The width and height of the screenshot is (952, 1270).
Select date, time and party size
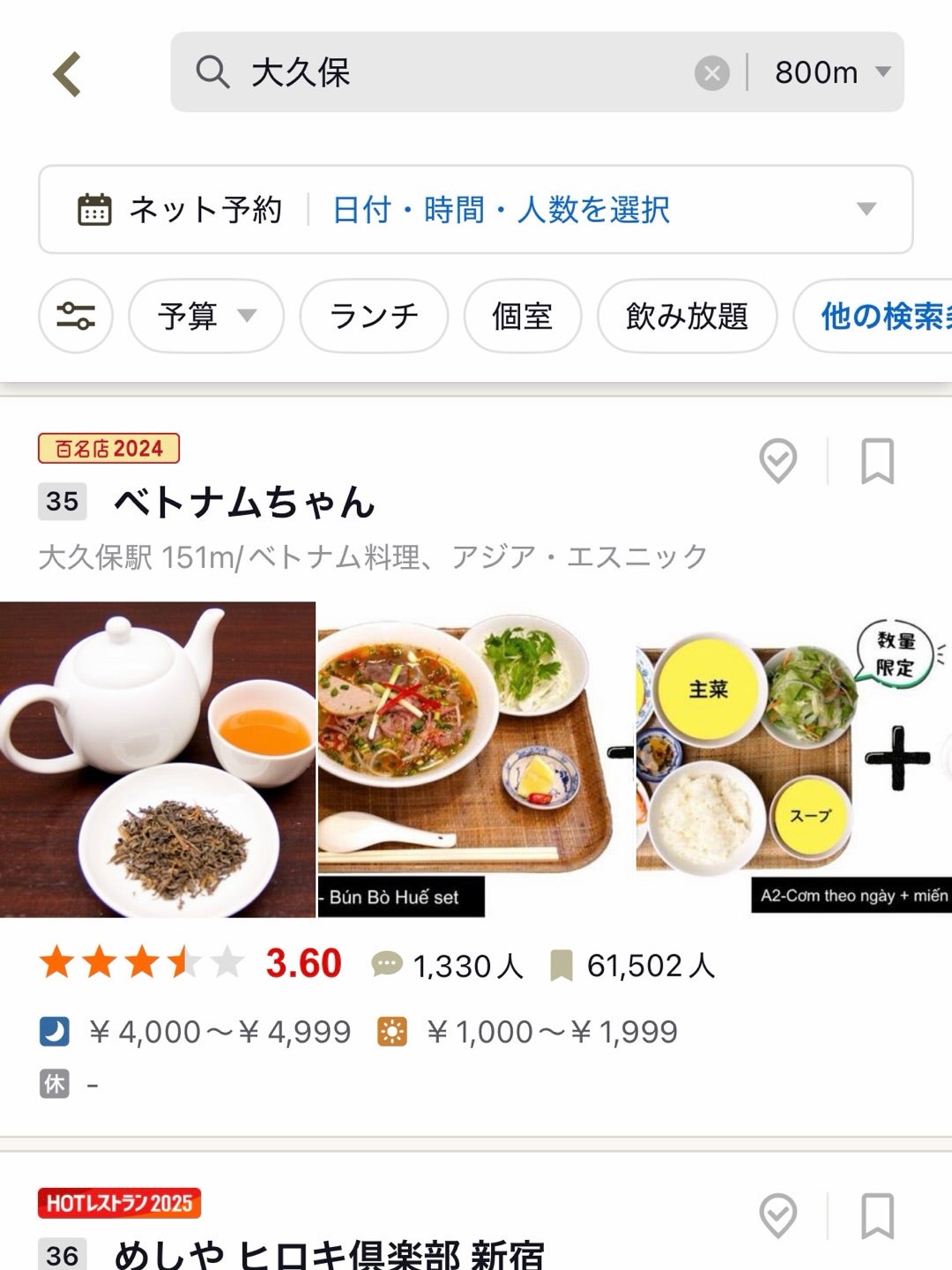(x=501, y=210)
